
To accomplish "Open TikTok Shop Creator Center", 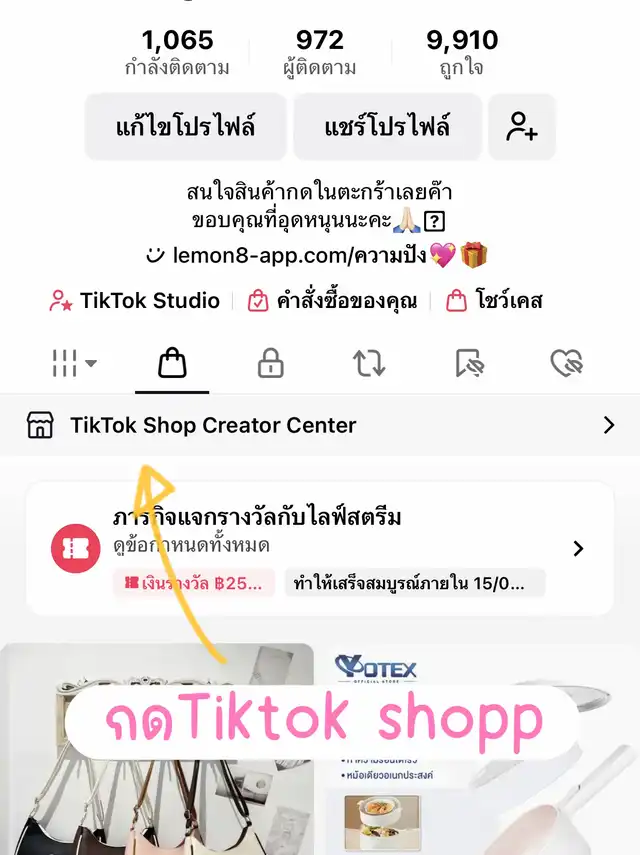I will (320, 425).
